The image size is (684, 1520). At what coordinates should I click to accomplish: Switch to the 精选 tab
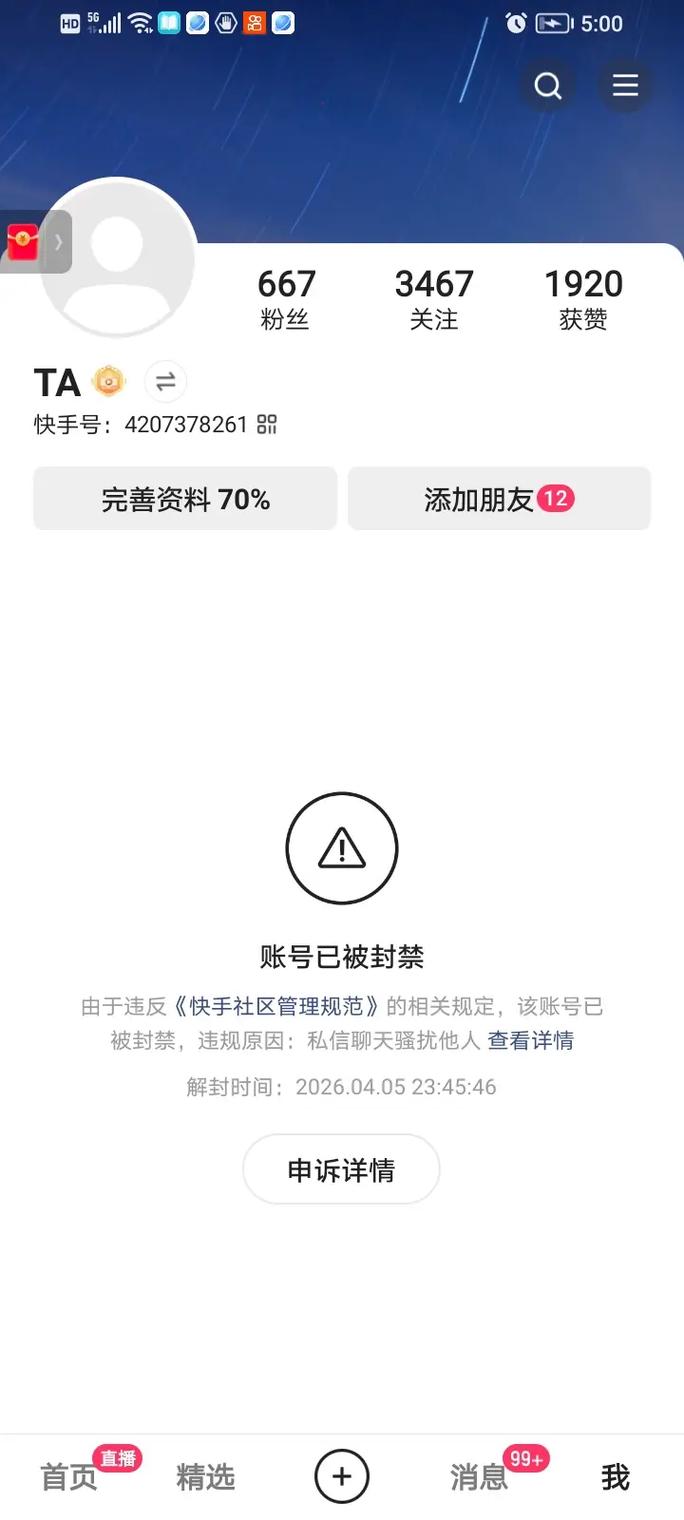click(205, 1477)
